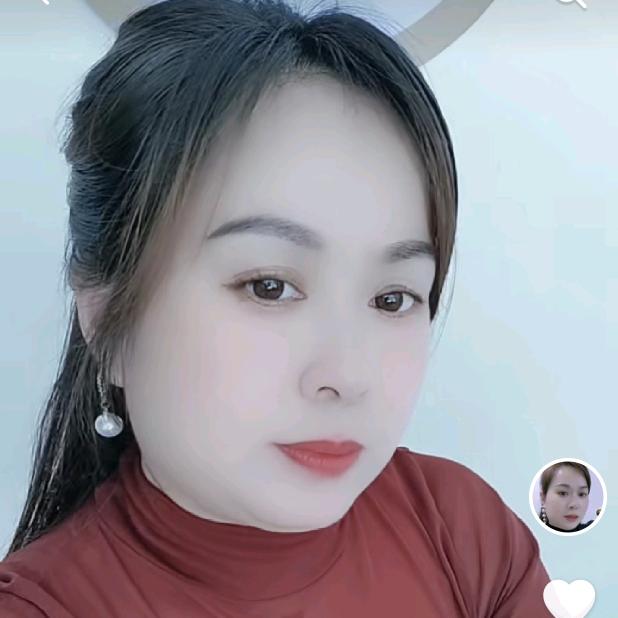The image size is (618, 618).
Task: Like this video with the heart
Action: pos(568,600)
